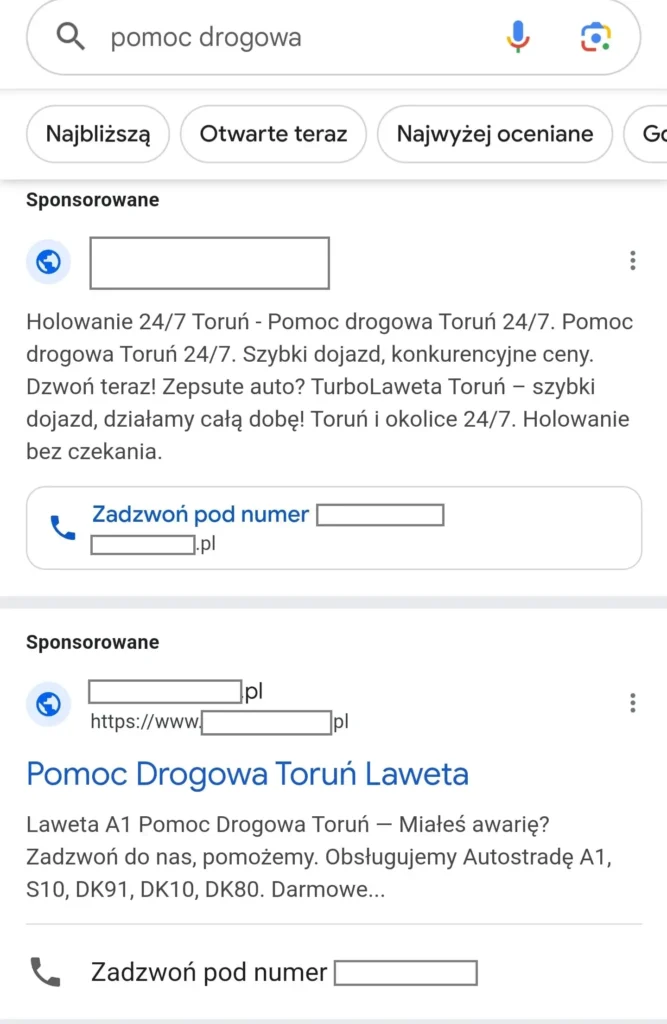Open the options menu for the Holowanie 24/7 Toruń ad
This screenshot has height=1024, width=667.
tap(632, 262)
